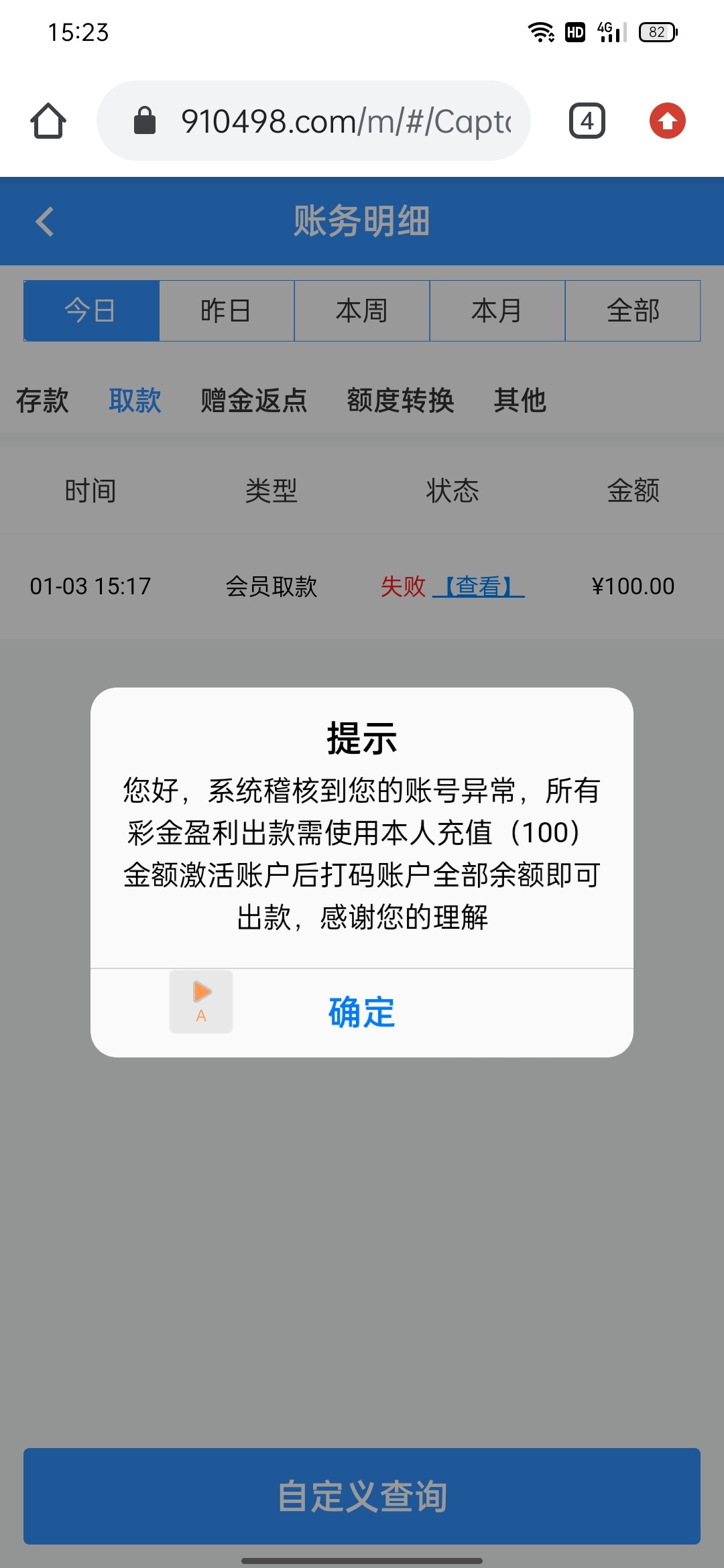Play the voice readout in the dialog
The image size is (724, 1568).
click(x=200, y=1001)
